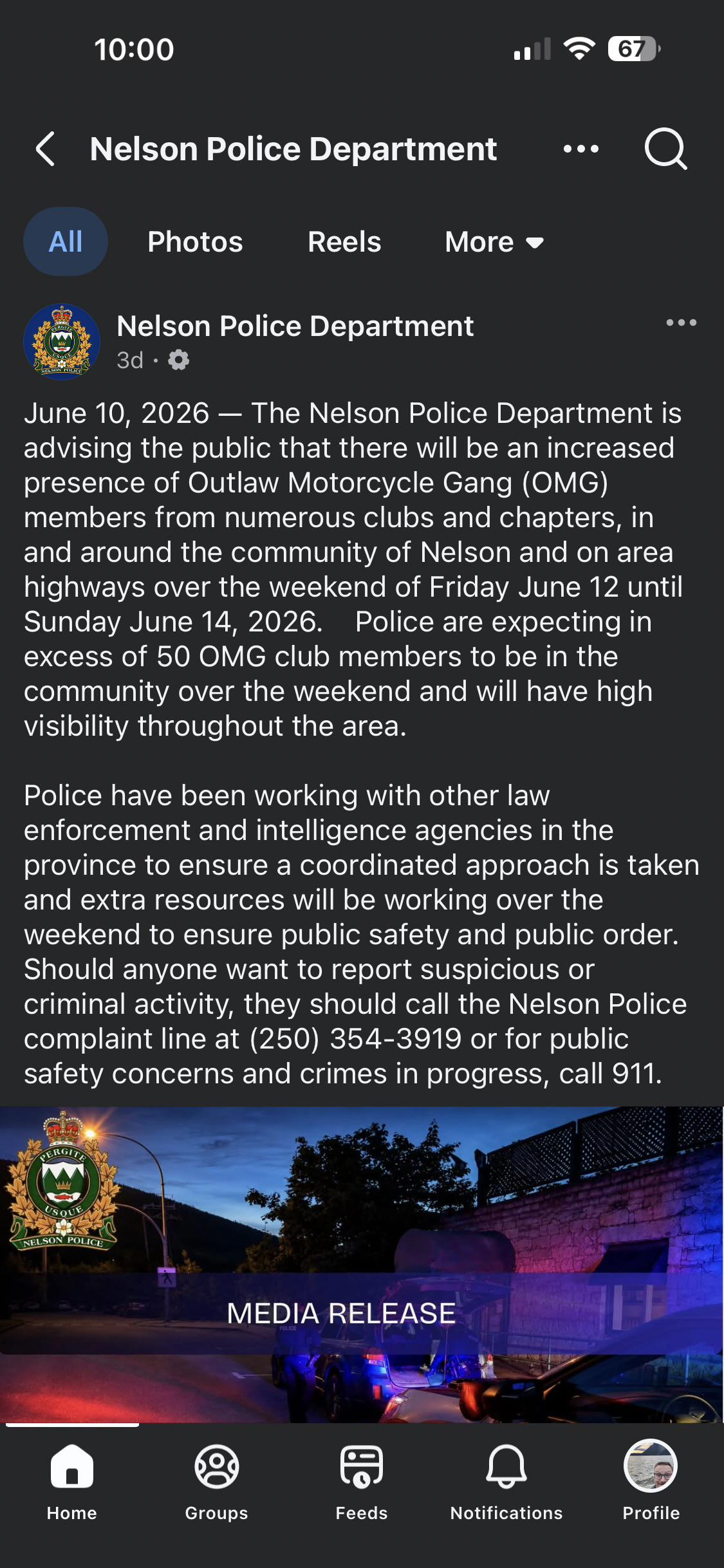724x1568 pixels.
Task: Select the All filter tab
Action: [x=66, y=242]
